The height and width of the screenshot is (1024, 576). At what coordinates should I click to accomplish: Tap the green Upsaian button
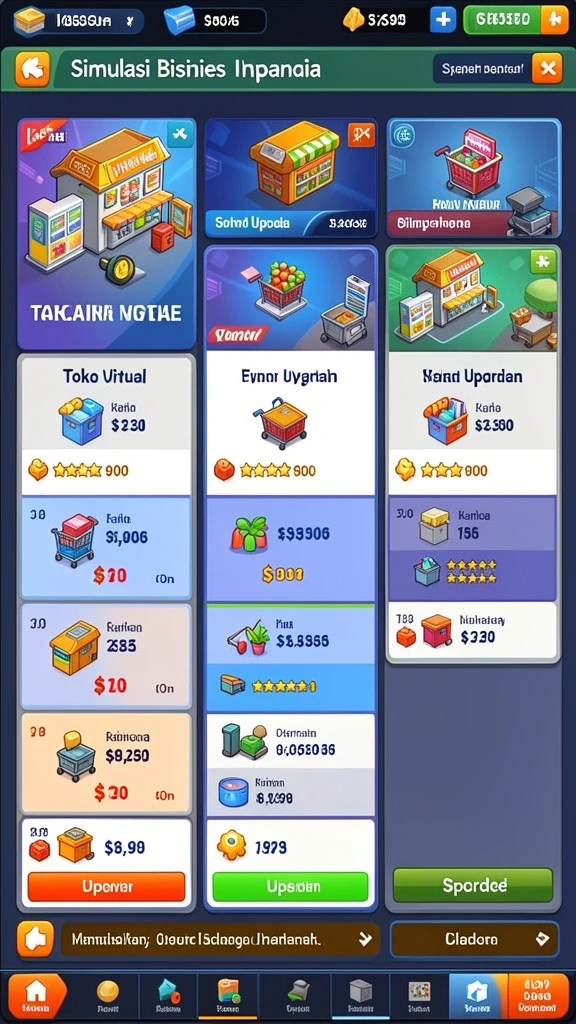tap(291, 886)
